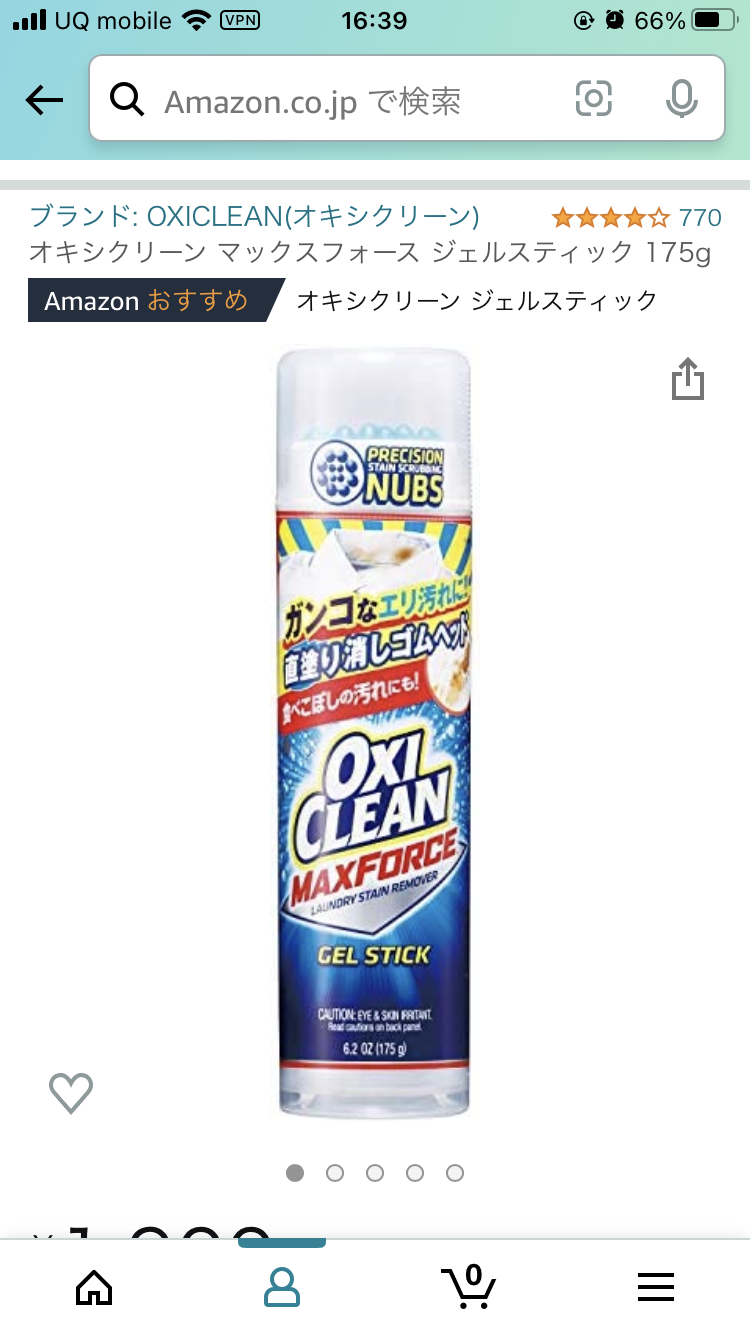Go back using the back arrow
750x1334 pixels.
44,99
